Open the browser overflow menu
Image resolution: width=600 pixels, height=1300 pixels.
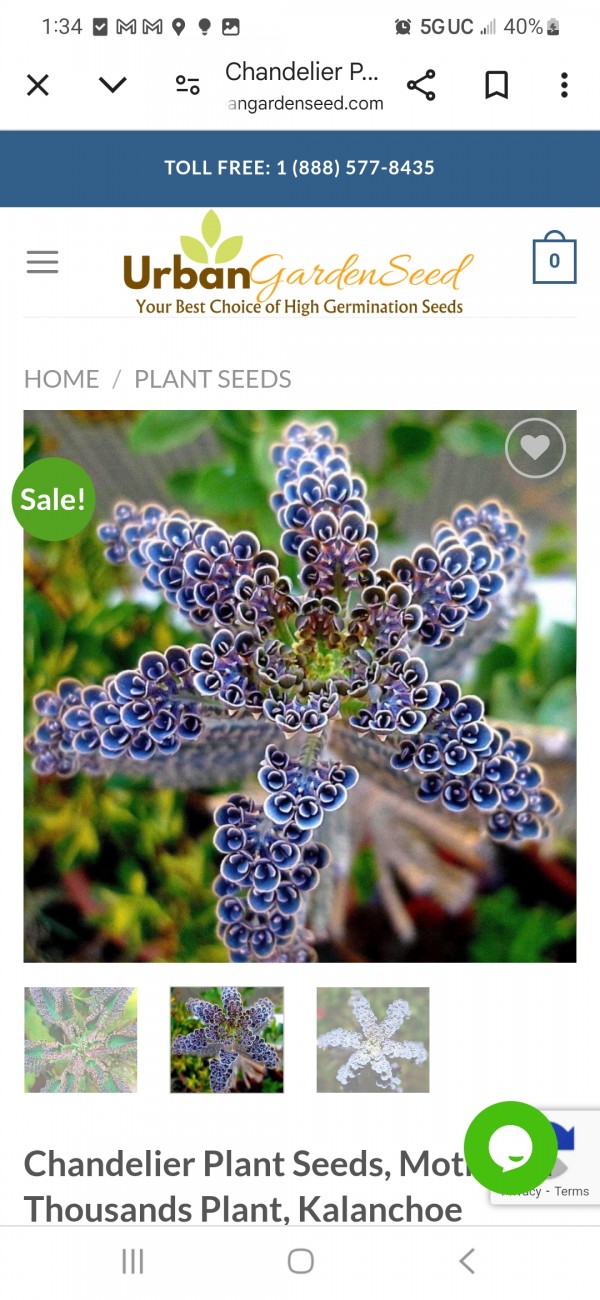click(564, 85)
